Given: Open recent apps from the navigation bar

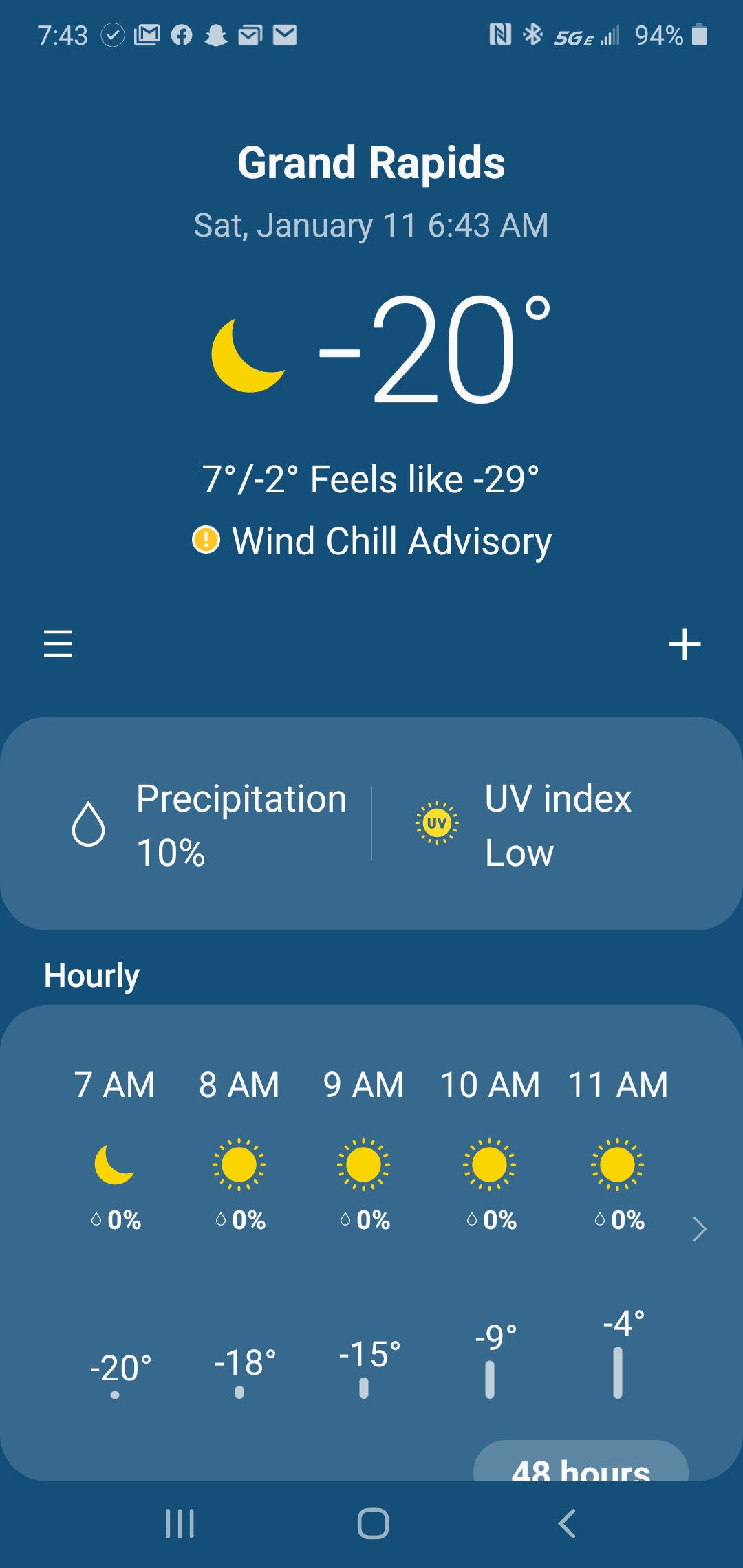Looking at the screenshot, I should pos(180,1523).
